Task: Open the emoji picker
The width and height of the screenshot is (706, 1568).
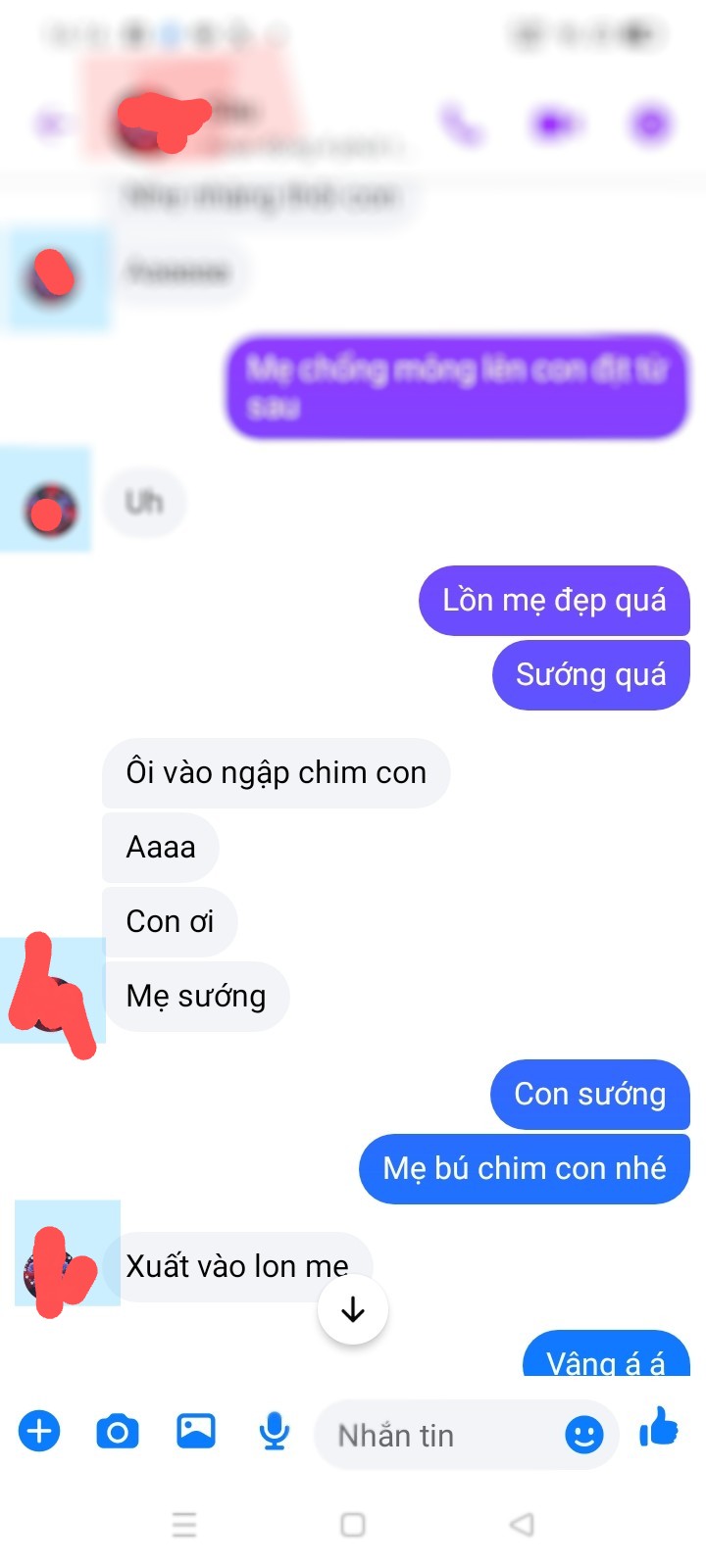Action: coord(584,1436)
